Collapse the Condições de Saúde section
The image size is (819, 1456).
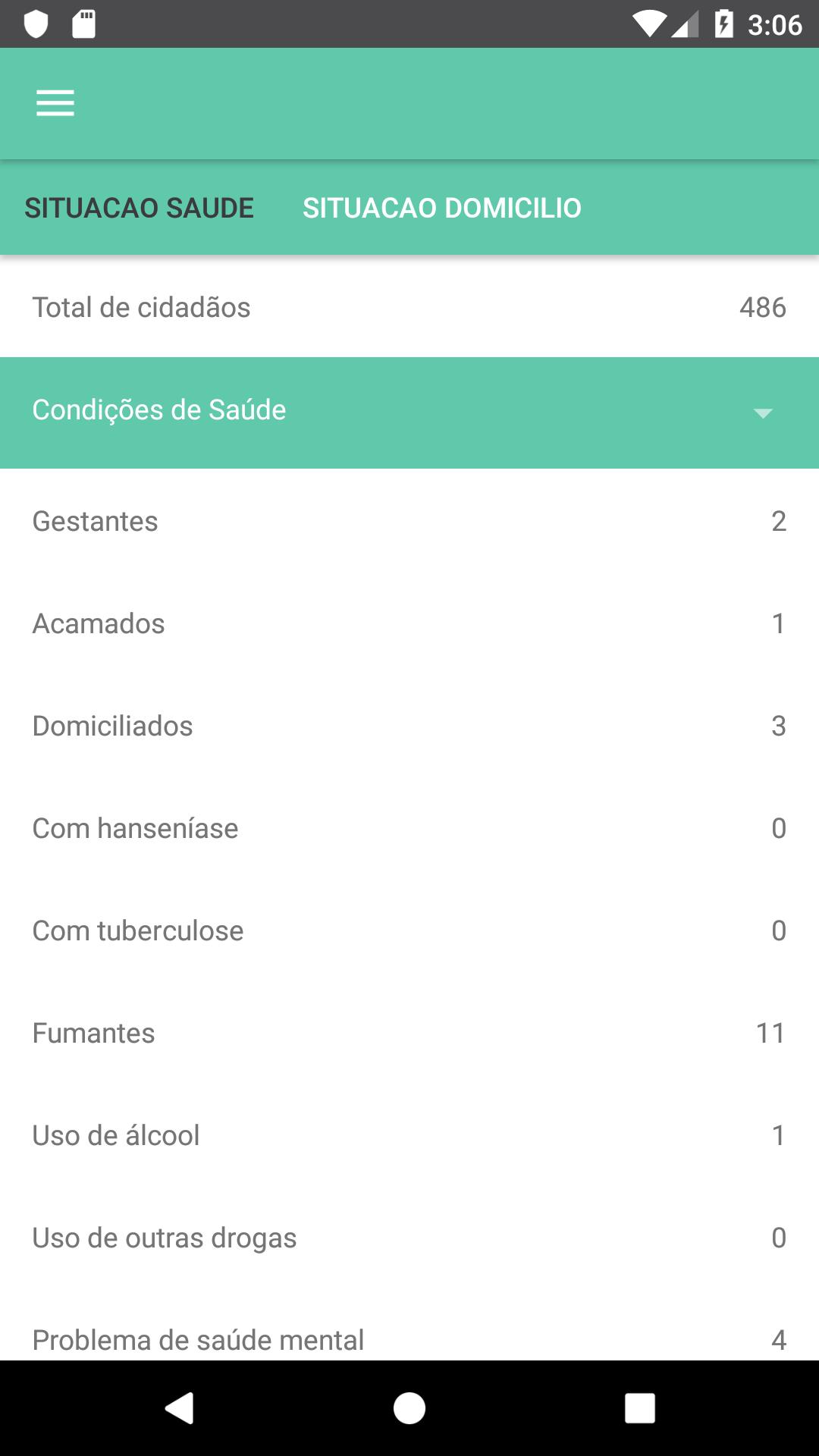click(x=409, y=413)
